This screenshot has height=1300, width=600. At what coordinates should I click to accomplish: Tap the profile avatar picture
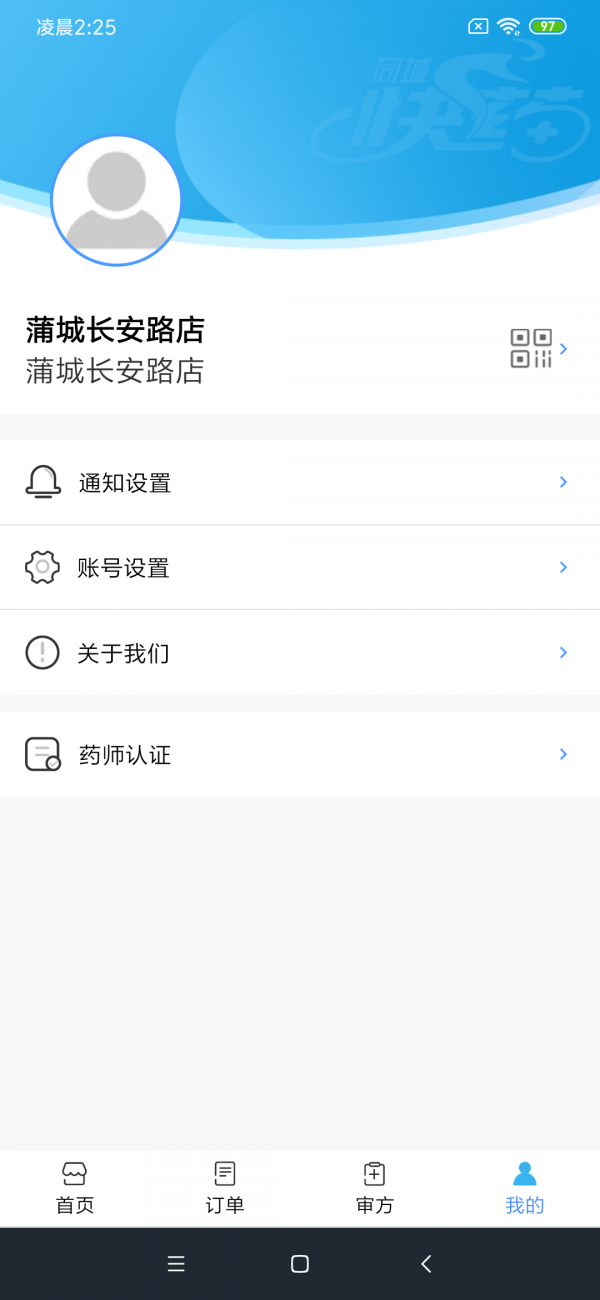pyautogui.click(x=116, y=200)
